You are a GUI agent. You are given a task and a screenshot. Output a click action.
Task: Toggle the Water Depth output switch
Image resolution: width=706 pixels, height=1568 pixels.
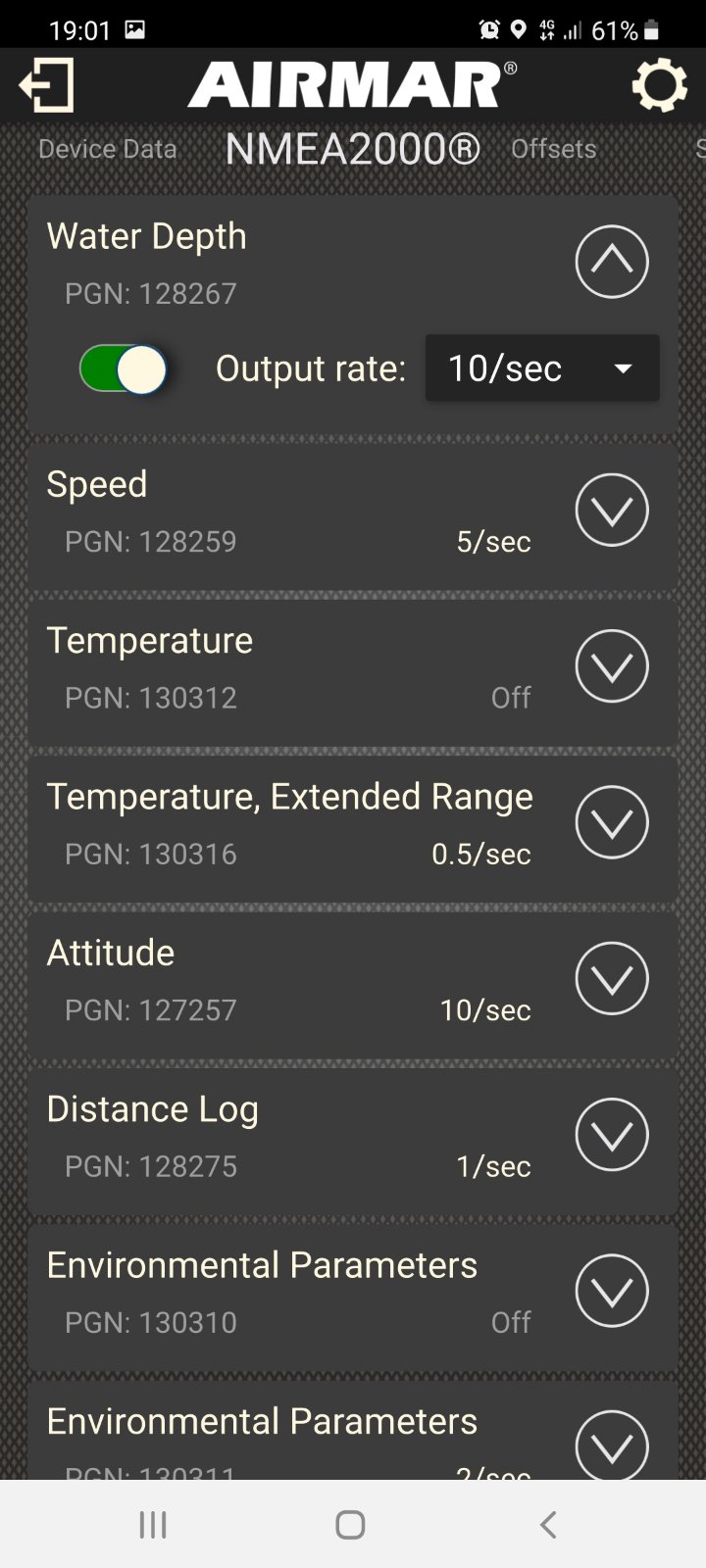coord(124,369)
